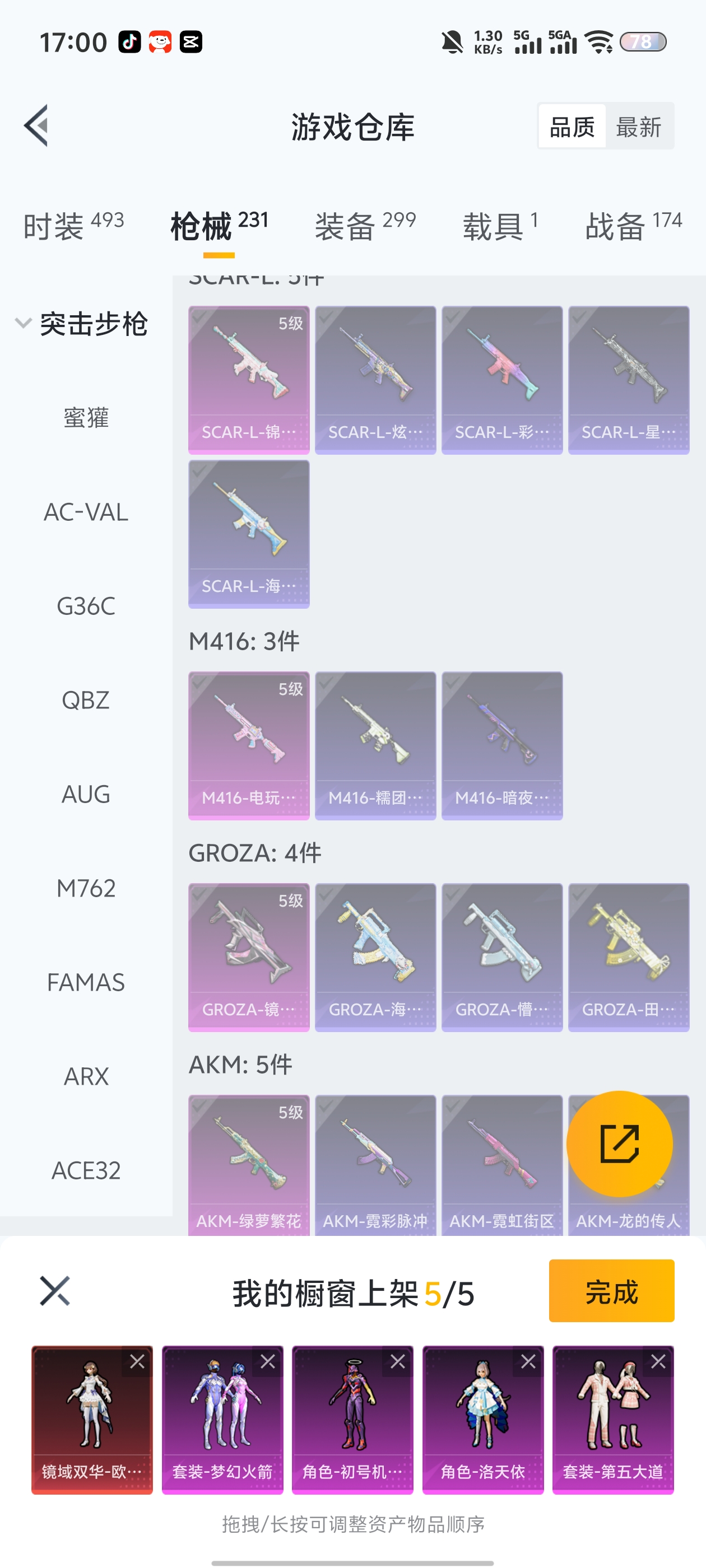
Task: Sort warehouse by 品质
Action: [x=572, y=127]
